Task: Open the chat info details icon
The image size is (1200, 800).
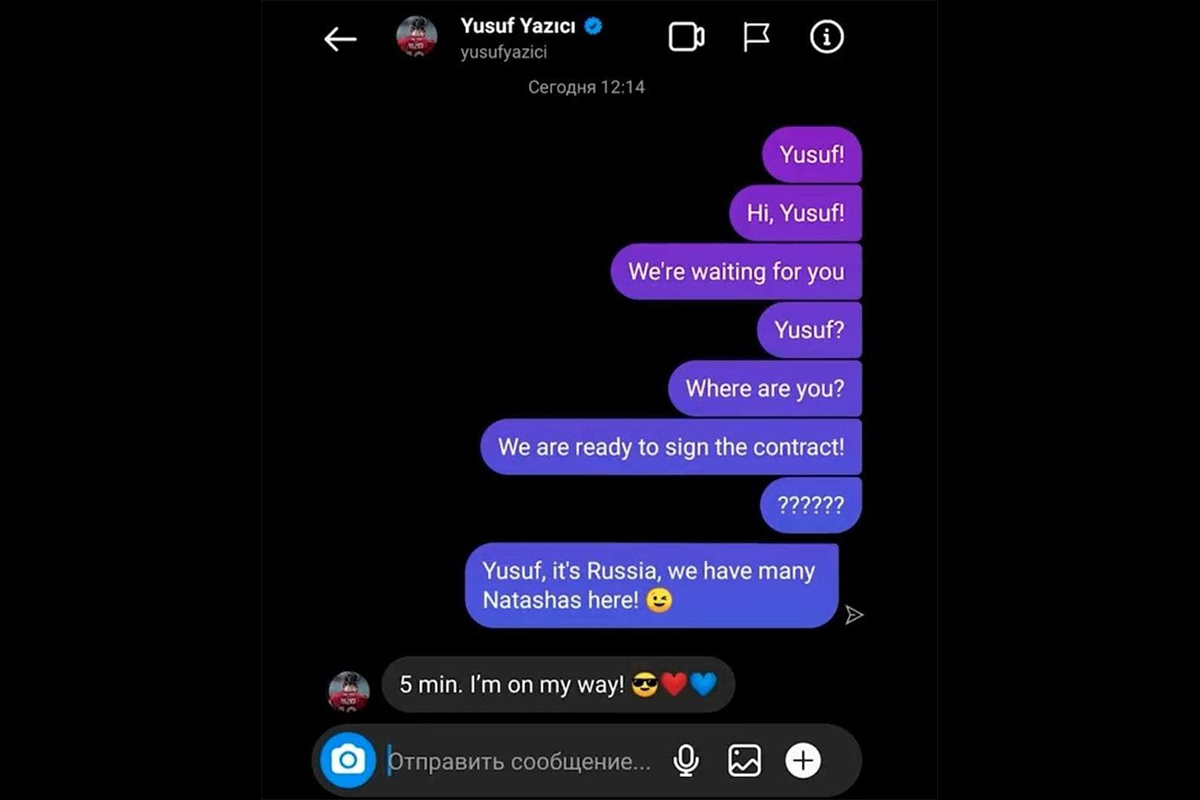Action: pyautogui.click(x=826, y=38)
